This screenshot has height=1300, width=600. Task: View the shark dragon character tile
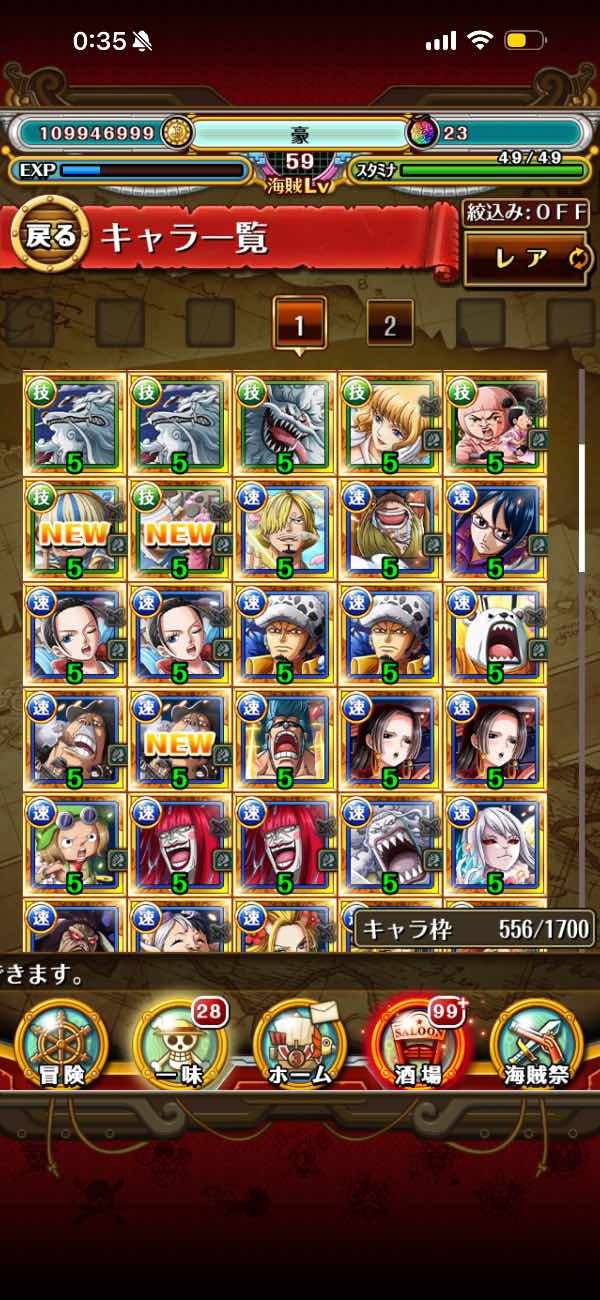[285, 424]
